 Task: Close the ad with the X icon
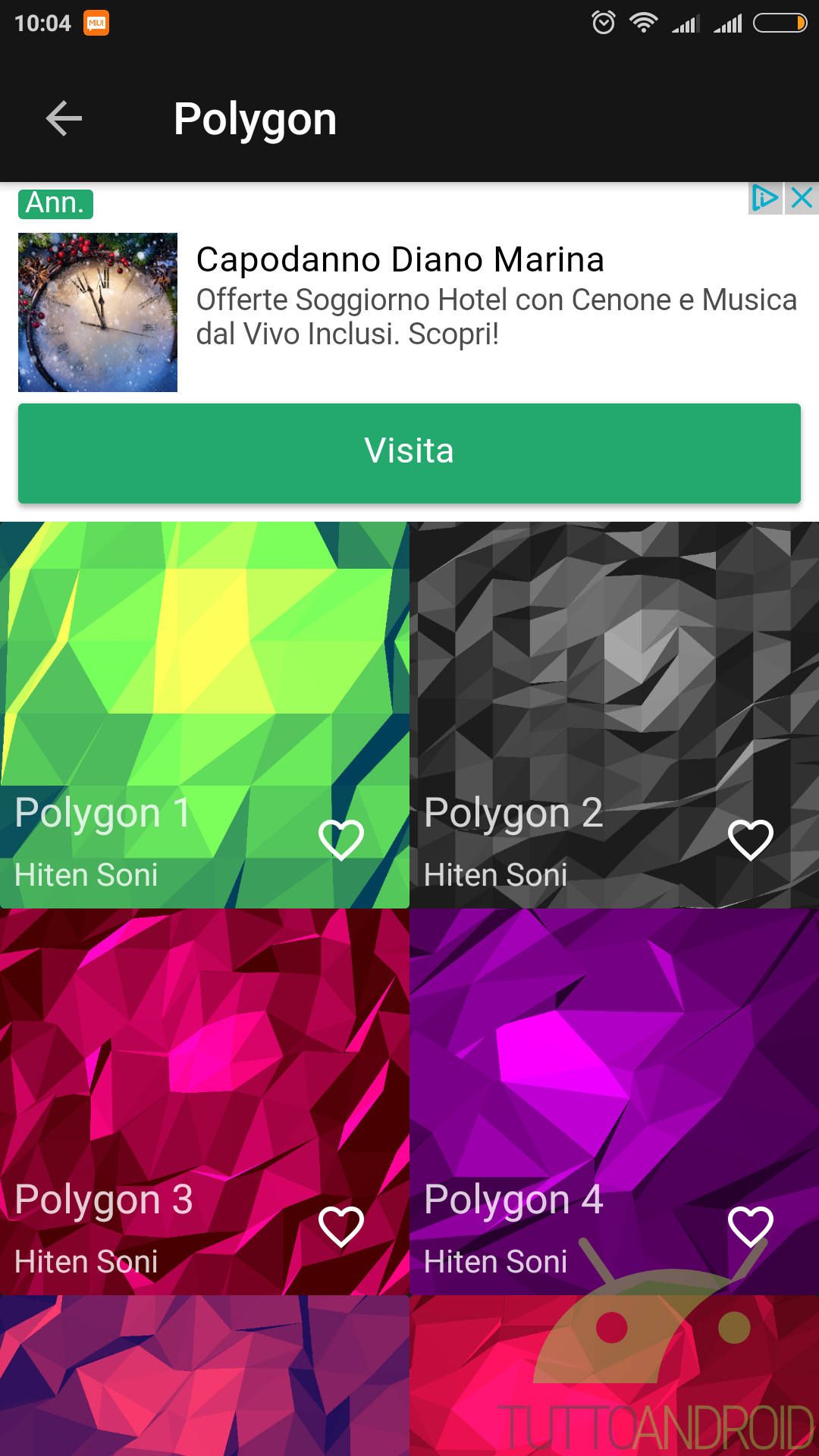pyautogui.click(x=802, y=199)
